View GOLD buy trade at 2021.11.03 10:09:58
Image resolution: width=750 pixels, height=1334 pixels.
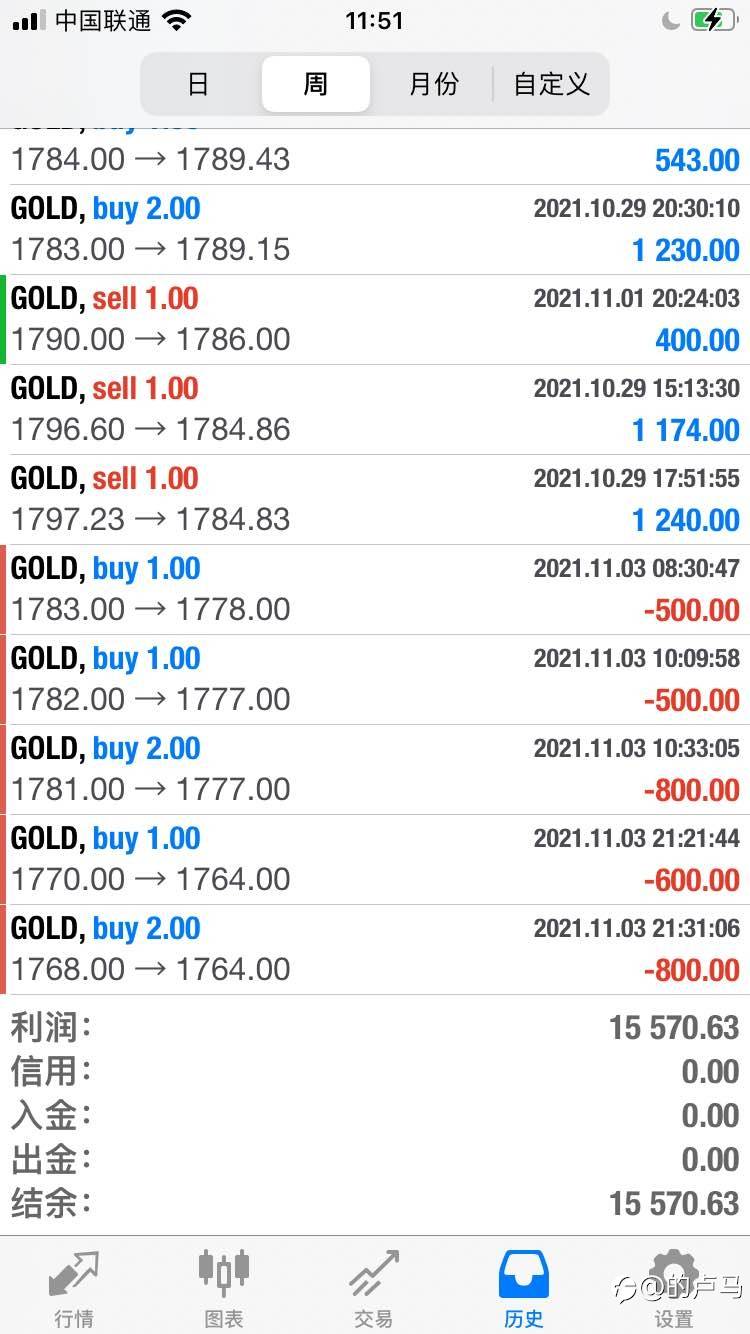click(375, 680)
